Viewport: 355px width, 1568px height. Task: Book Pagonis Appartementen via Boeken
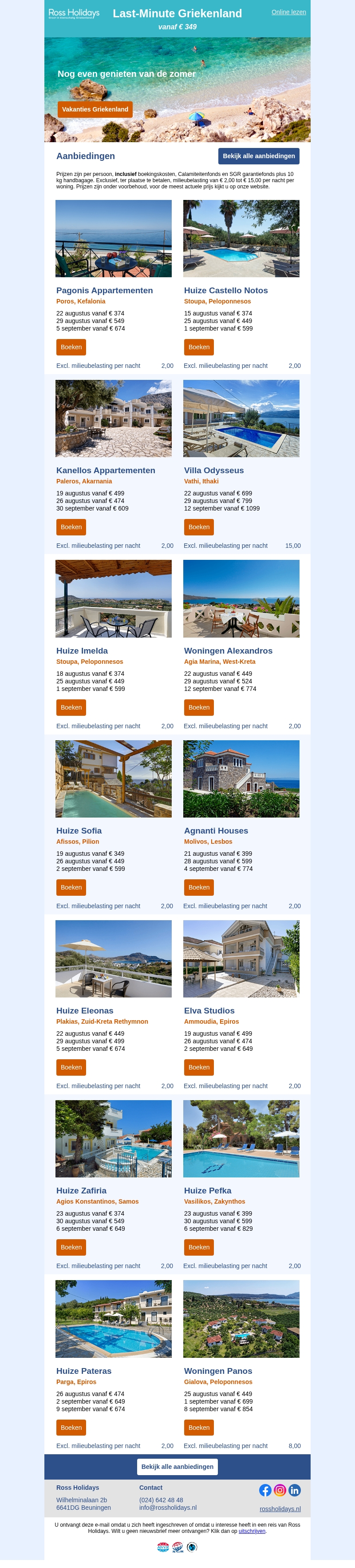(x=71, y=347)
